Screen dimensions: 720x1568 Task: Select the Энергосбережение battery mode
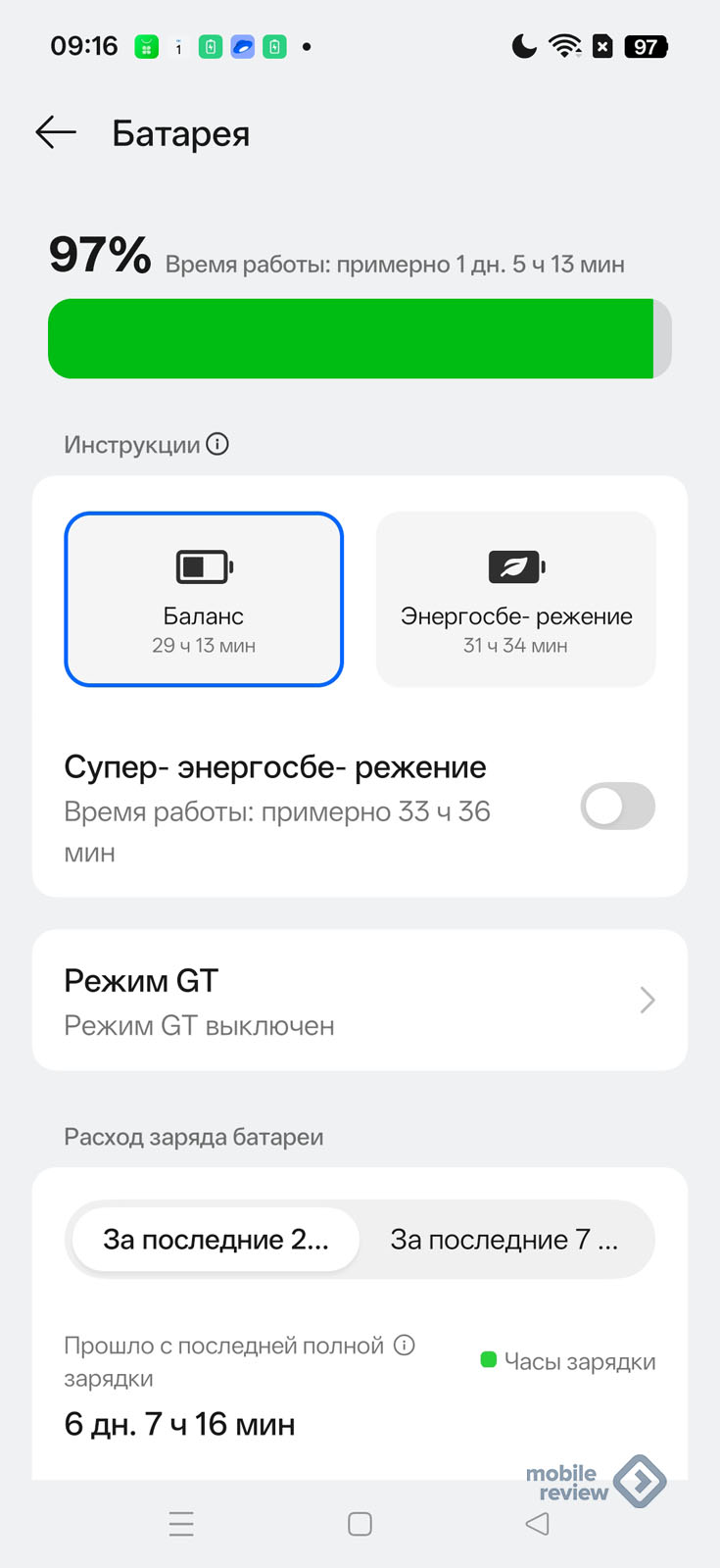(x=515, y=599)
